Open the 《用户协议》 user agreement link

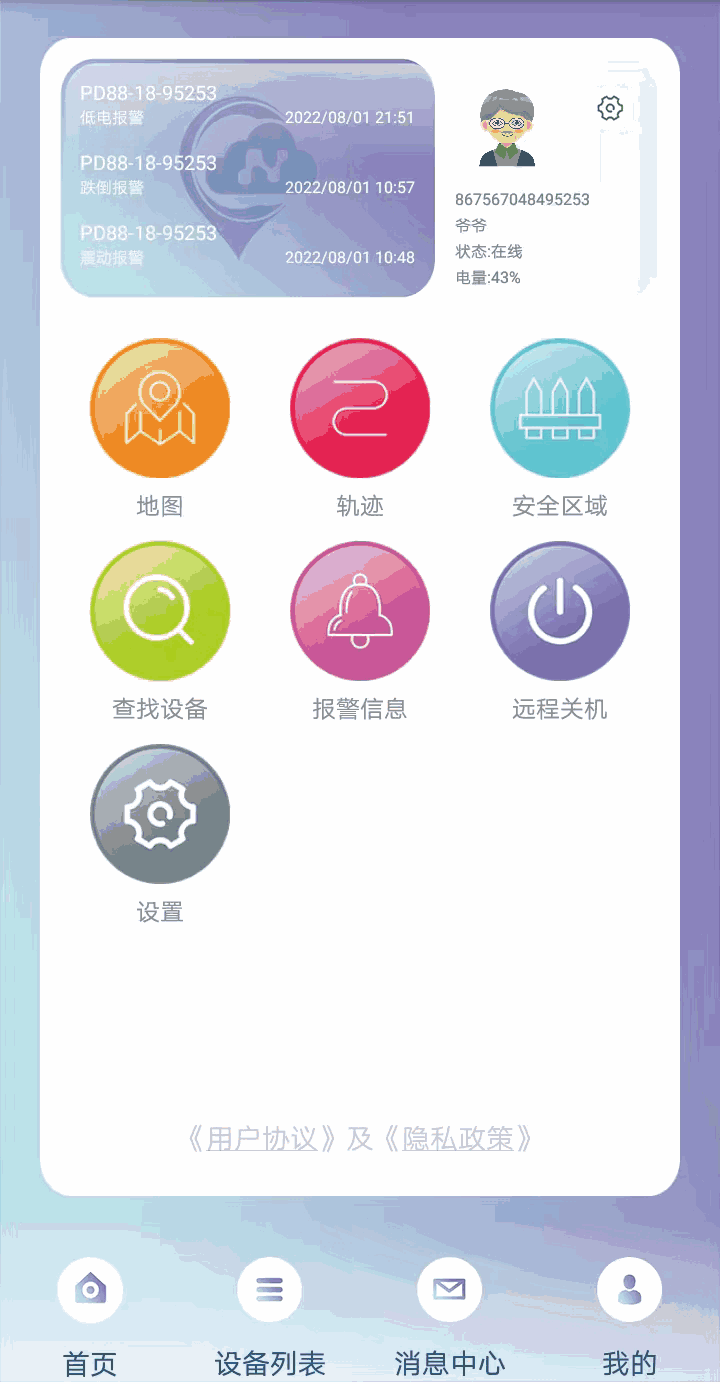click(x=262, y=1139)
